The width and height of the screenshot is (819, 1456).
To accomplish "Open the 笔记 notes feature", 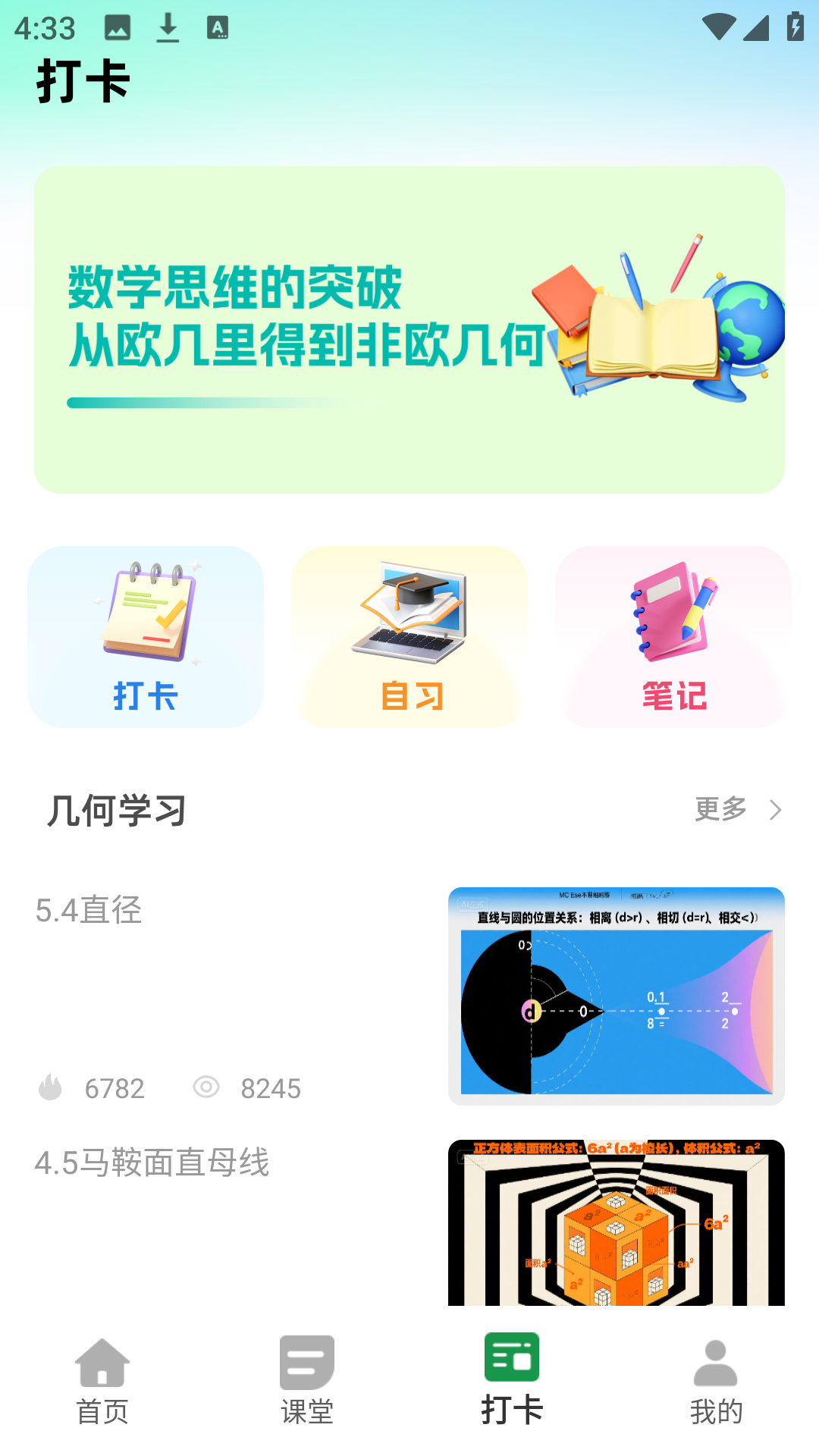I will [672, 638].
